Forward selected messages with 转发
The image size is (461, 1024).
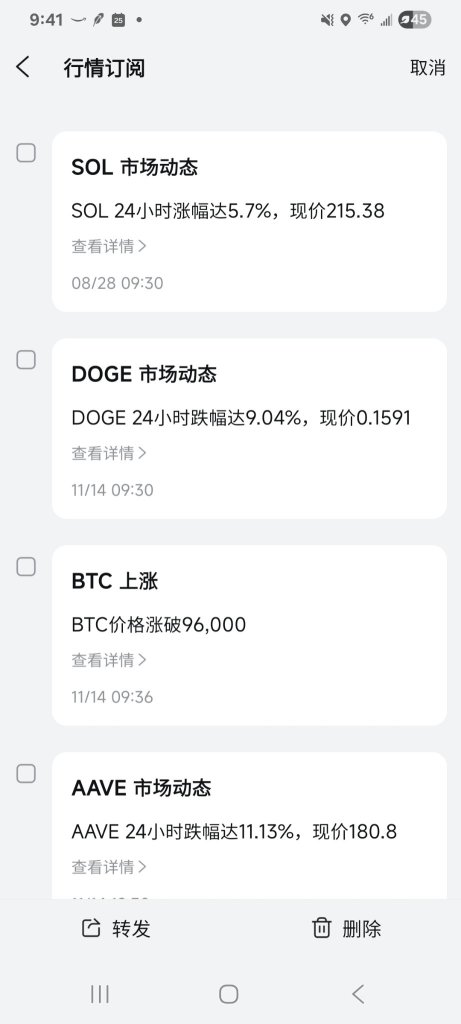116,928
